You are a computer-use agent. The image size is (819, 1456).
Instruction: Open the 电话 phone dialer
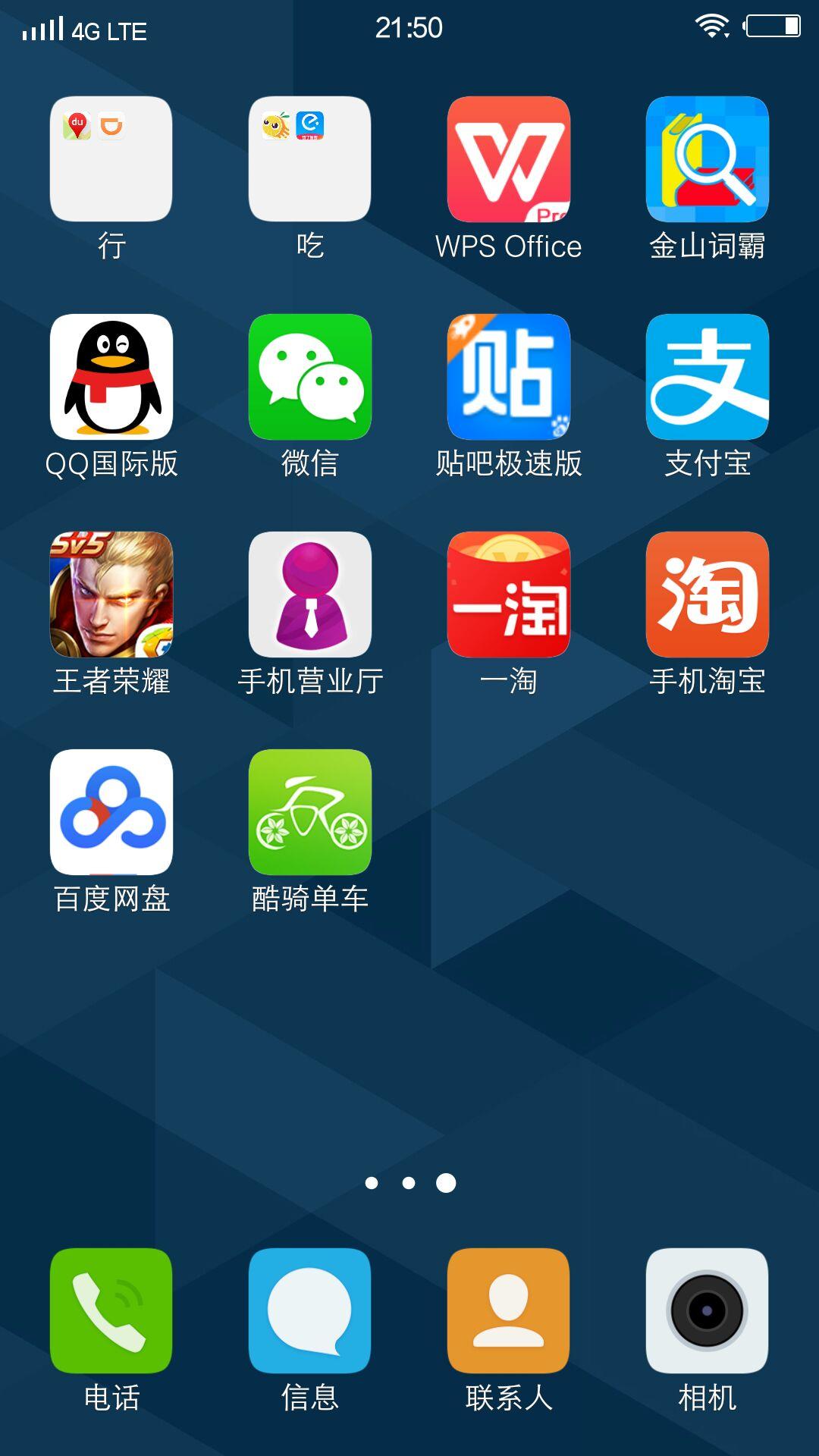pos(111,1310)
